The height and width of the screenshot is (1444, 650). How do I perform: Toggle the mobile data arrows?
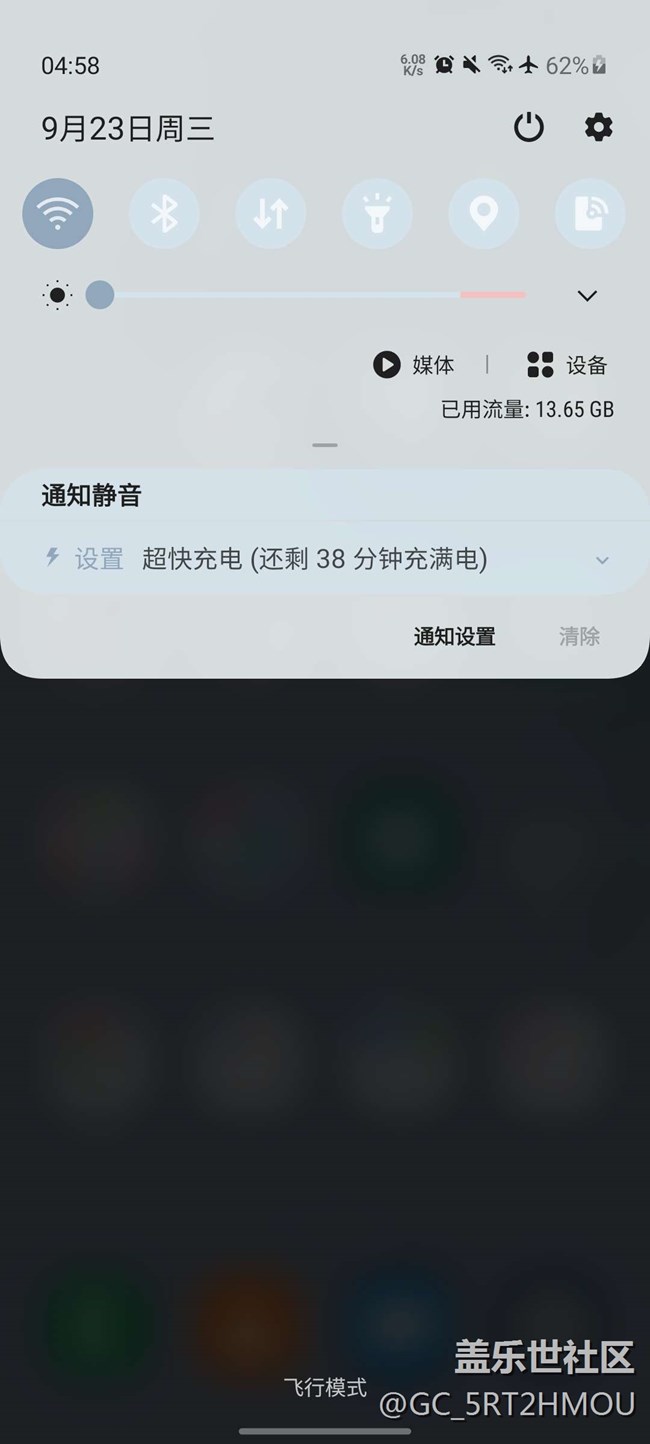271,213
